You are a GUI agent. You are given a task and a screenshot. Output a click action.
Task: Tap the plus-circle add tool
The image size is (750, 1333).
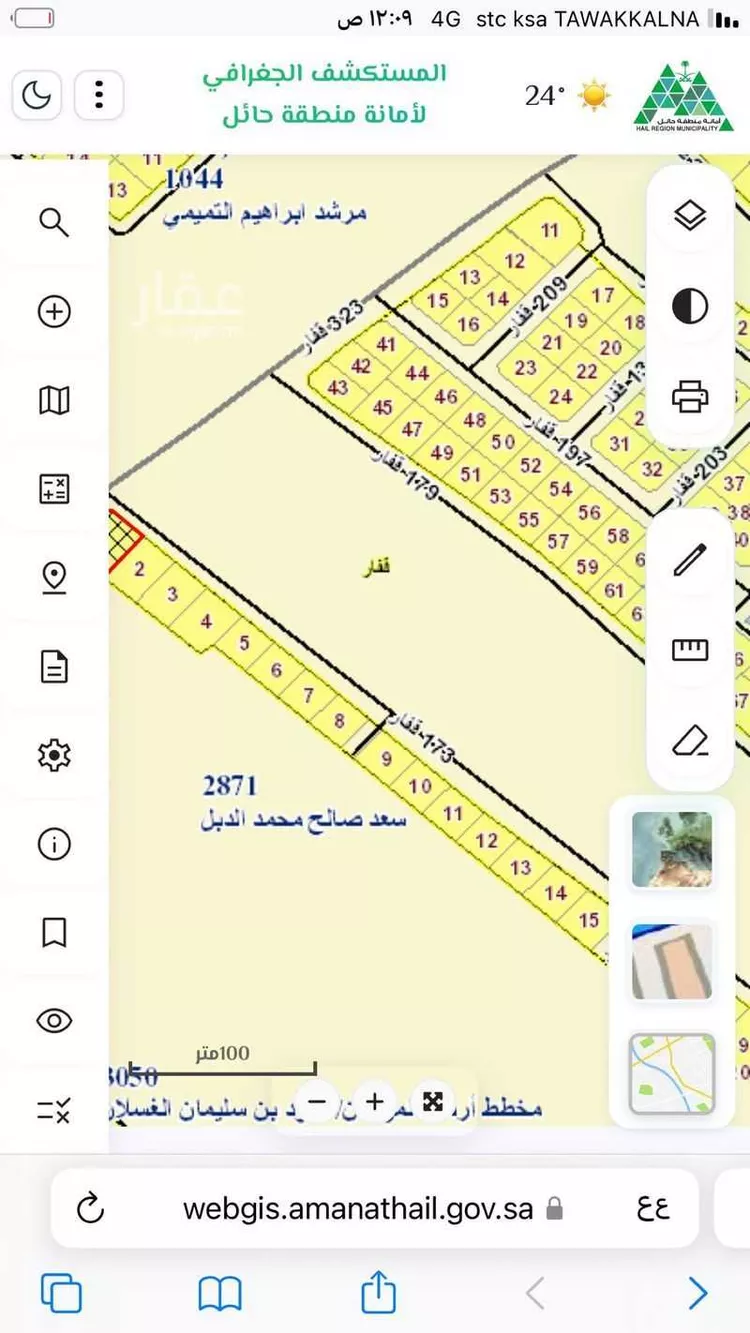coord(54,312)
